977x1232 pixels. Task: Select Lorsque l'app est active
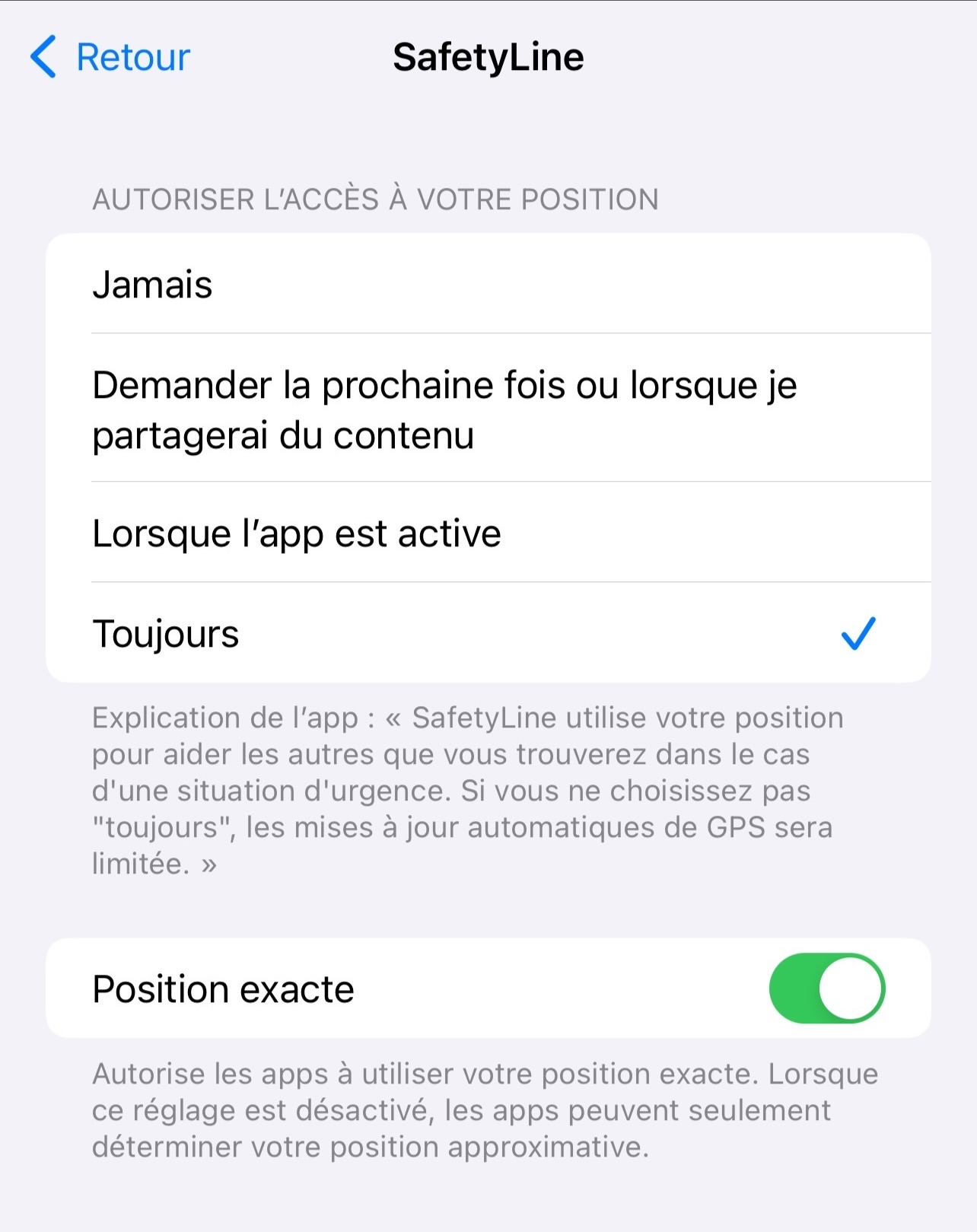pyautogui.click(x=487, y=533)
